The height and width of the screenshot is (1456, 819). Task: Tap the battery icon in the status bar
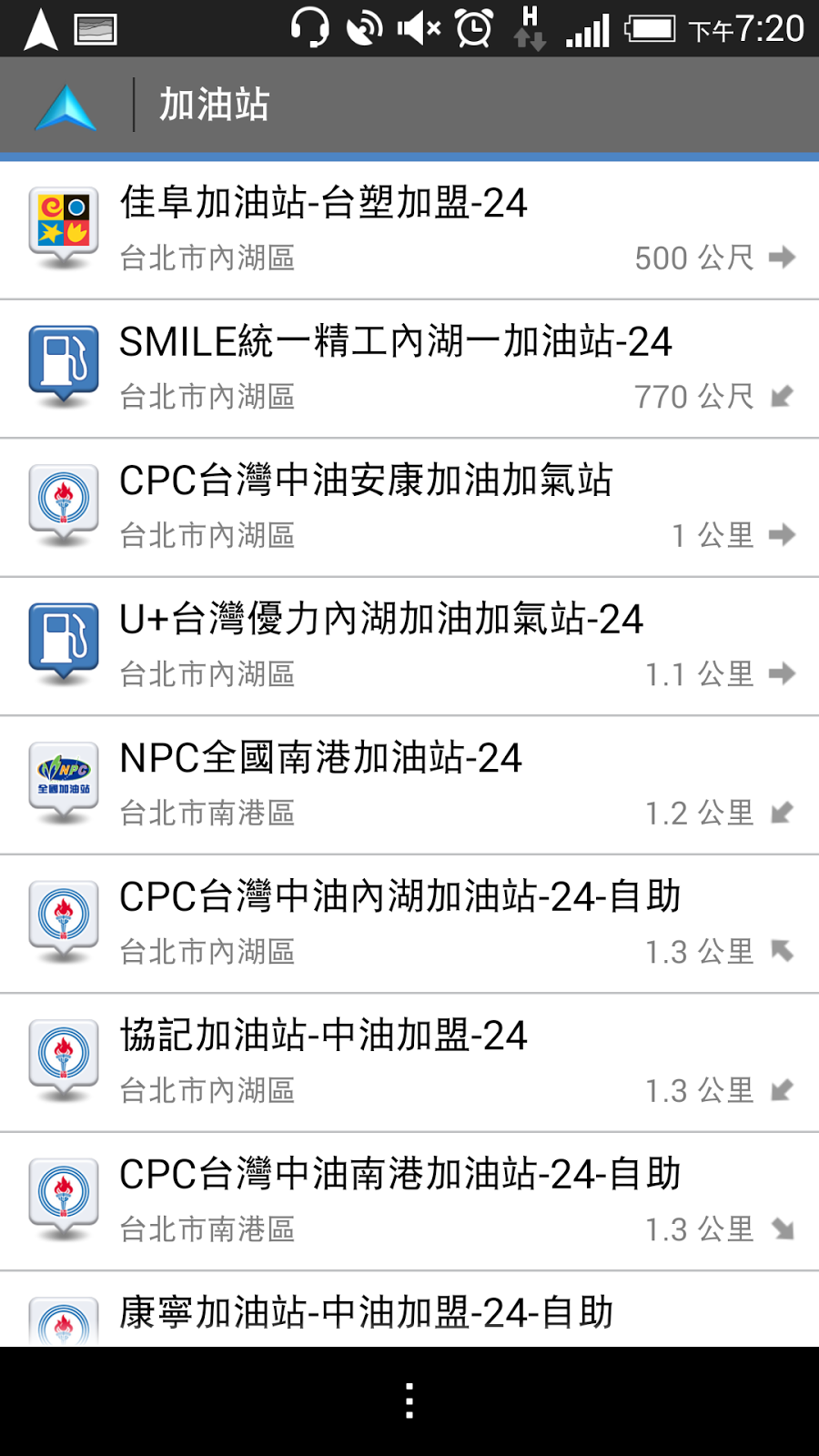[x=648, y=27]
